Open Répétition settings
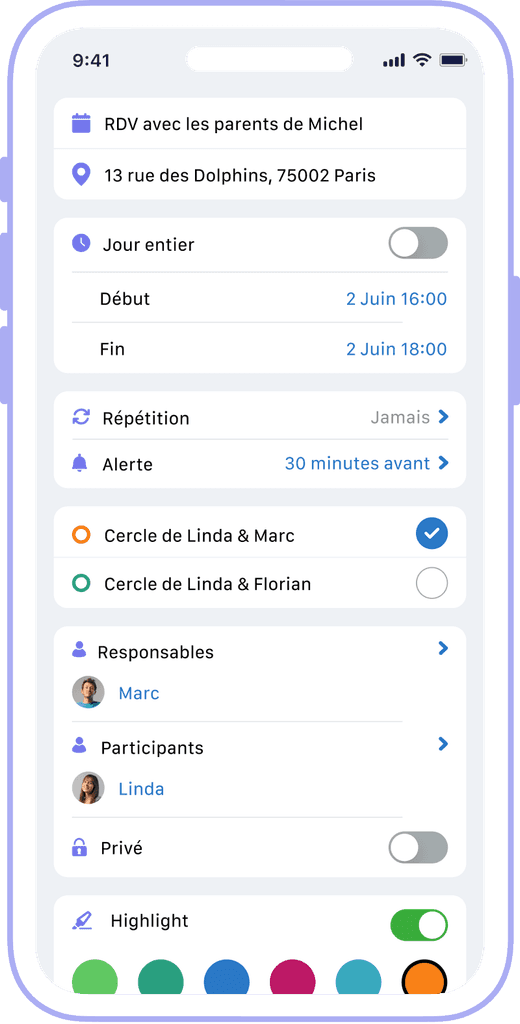 [259, 417]
